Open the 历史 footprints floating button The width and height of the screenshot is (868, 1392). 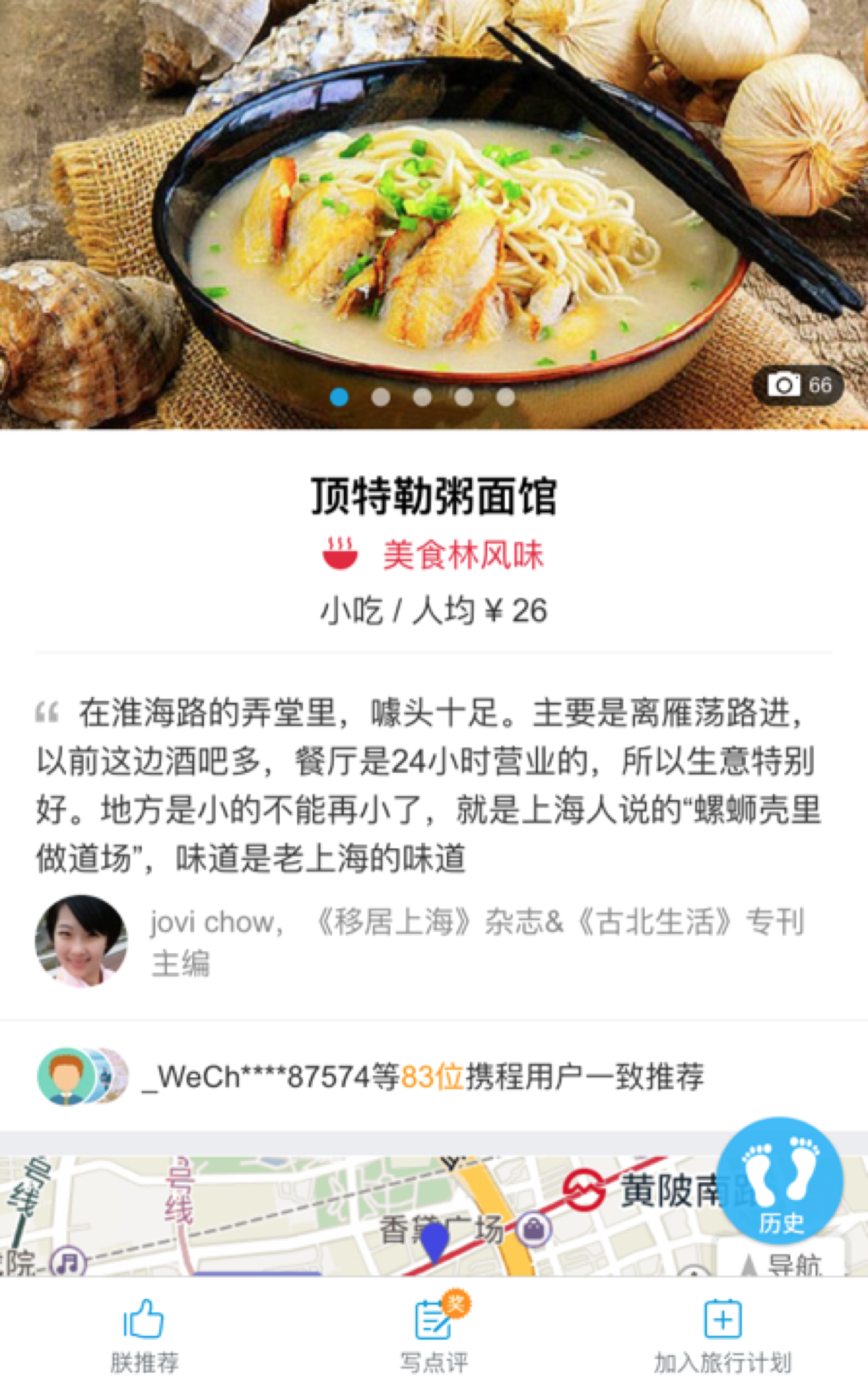point(779,1180)
